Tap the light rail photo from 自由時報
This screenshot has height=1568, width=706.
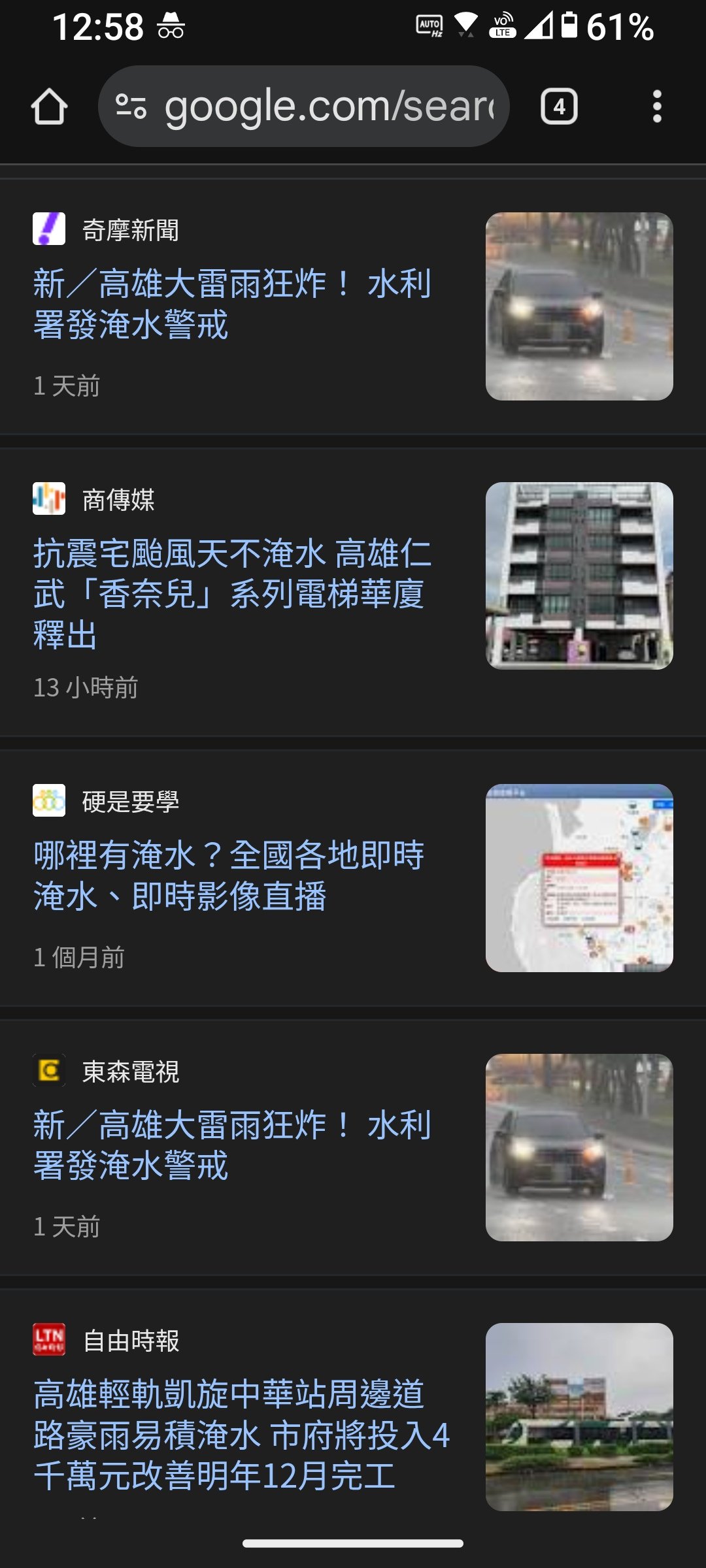tap(579, 1416)
